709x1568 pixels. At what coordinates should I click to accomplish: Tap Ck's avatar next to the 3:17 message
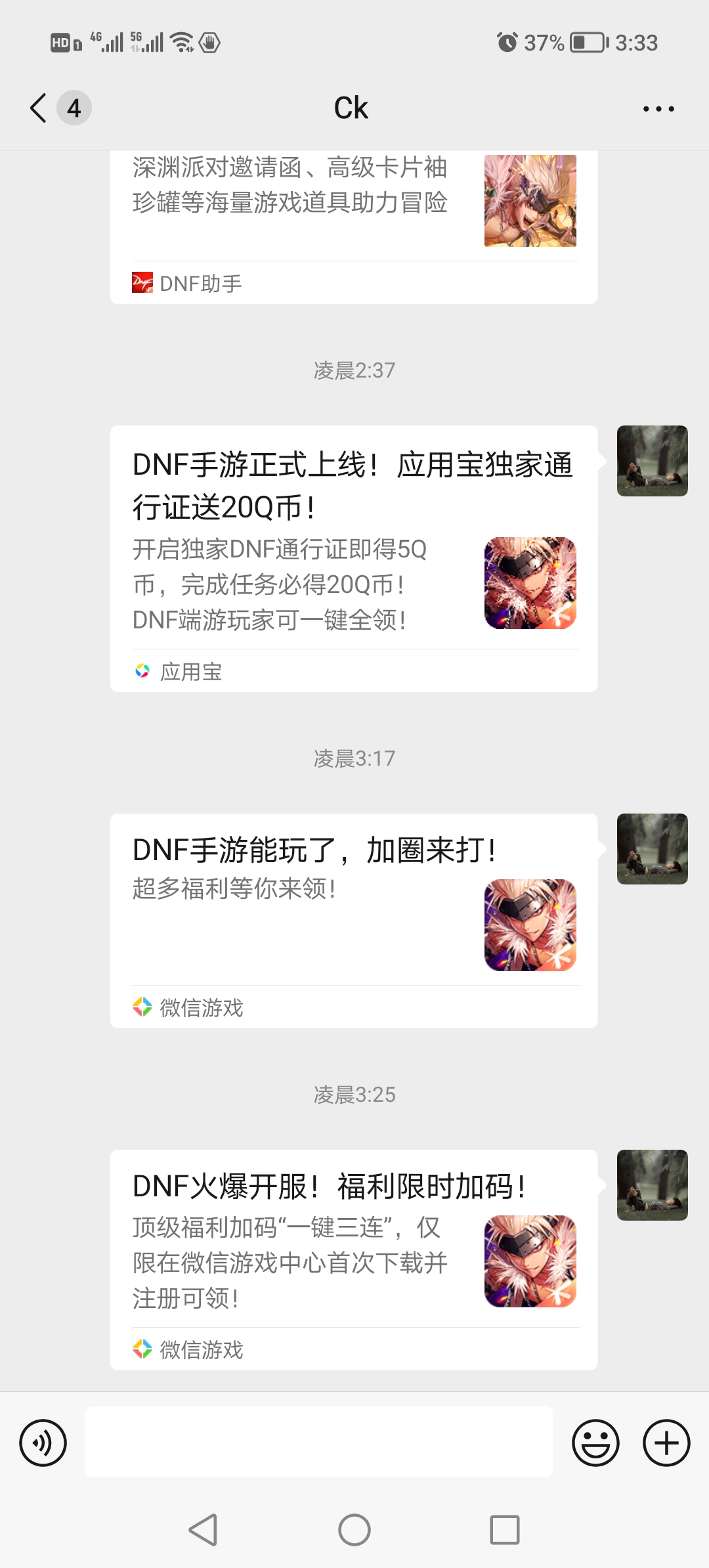652,850
